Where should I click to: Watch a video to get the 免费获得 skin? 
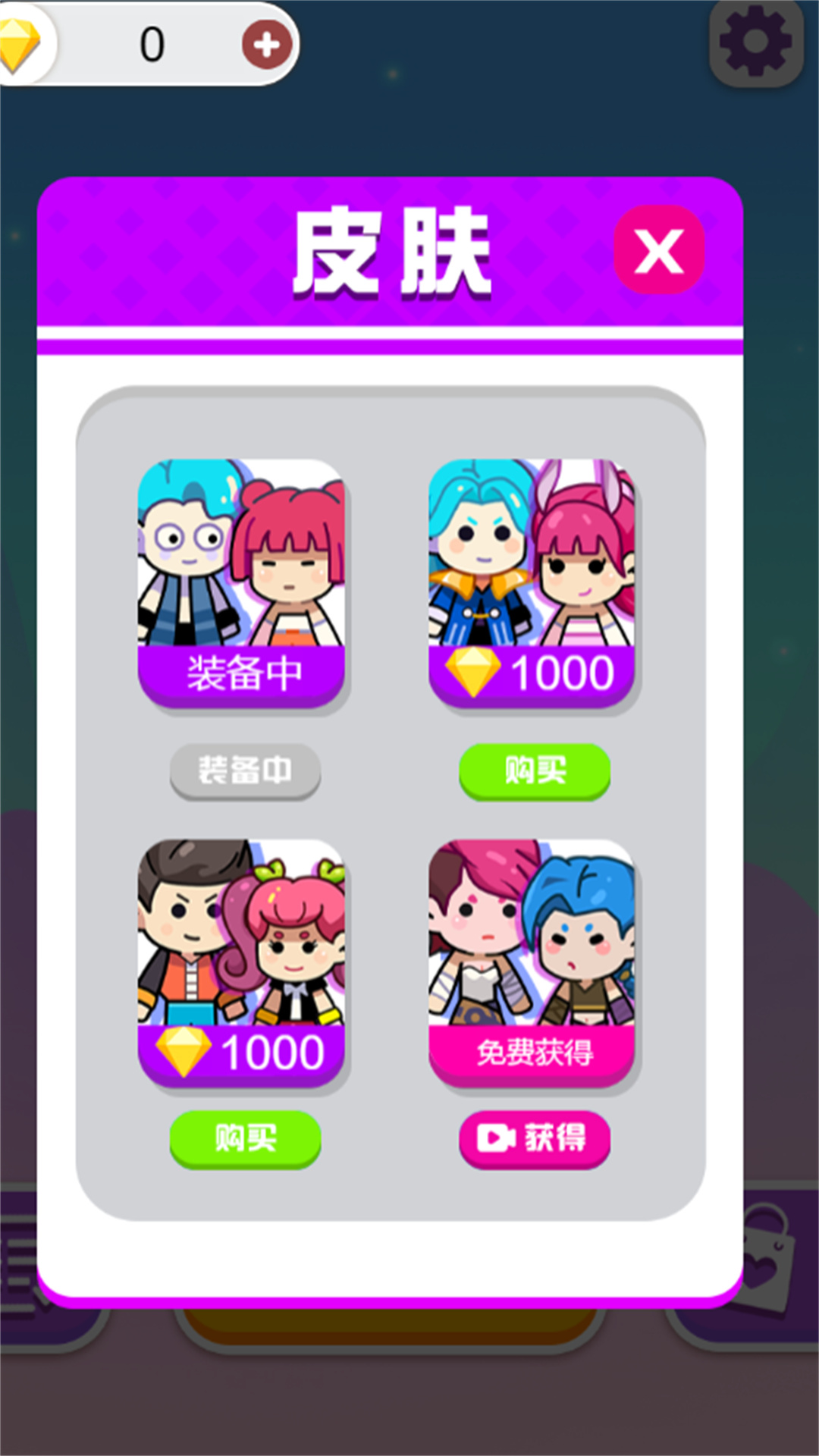[x=535, y=1137]
